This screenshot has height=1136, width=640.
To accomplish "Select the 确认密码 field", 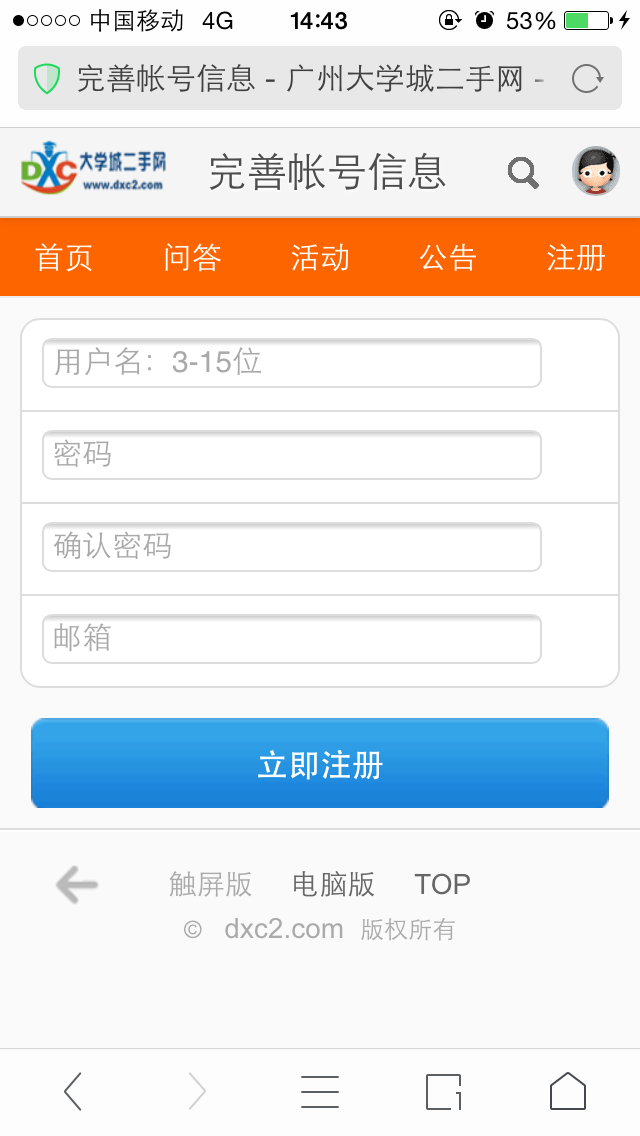I will click(291, 547).
